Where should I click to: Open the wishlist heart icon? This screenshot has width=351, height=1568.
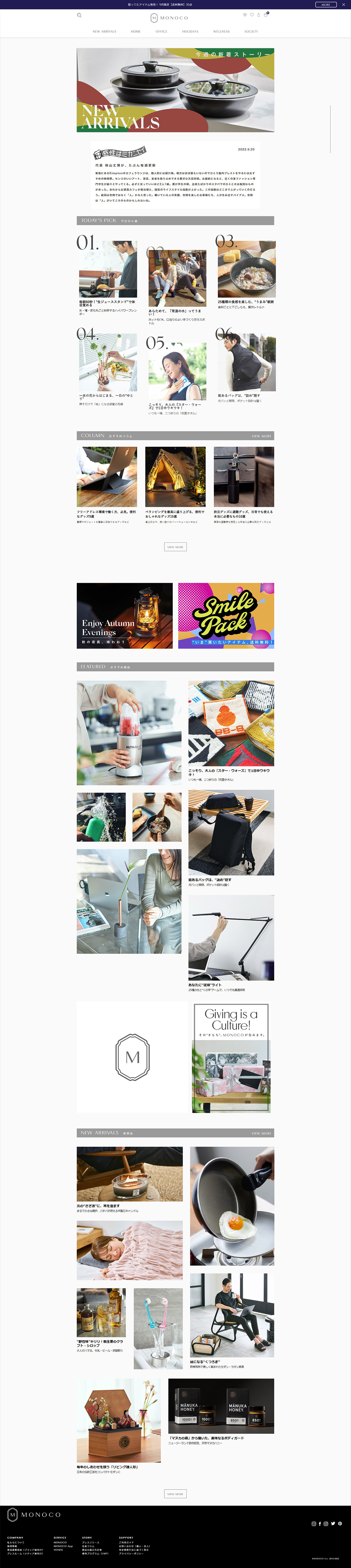[x=252, y=15]
